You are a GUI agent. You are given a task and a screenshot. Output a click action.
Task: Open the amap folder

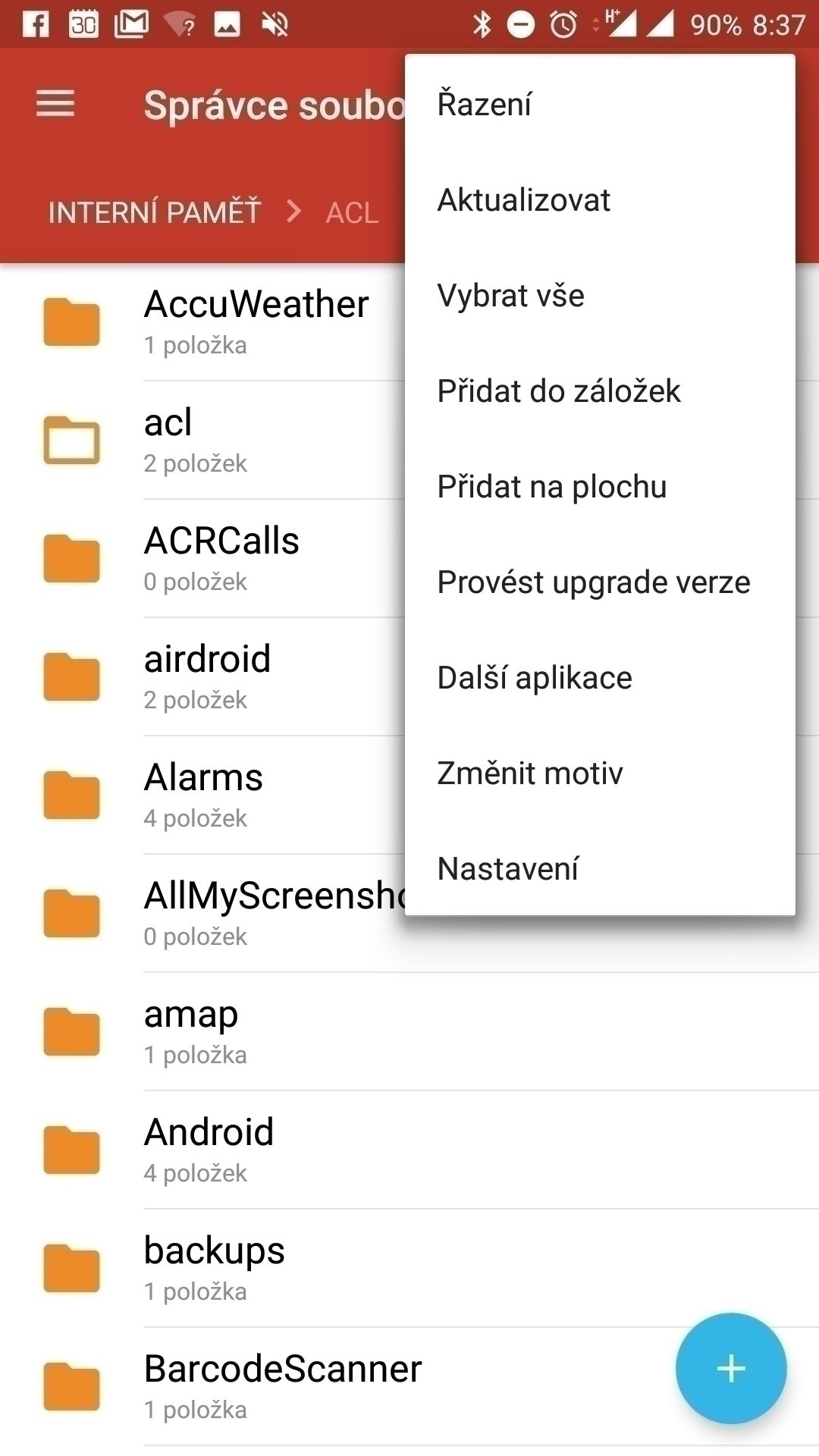click(x=409, y=1032)
